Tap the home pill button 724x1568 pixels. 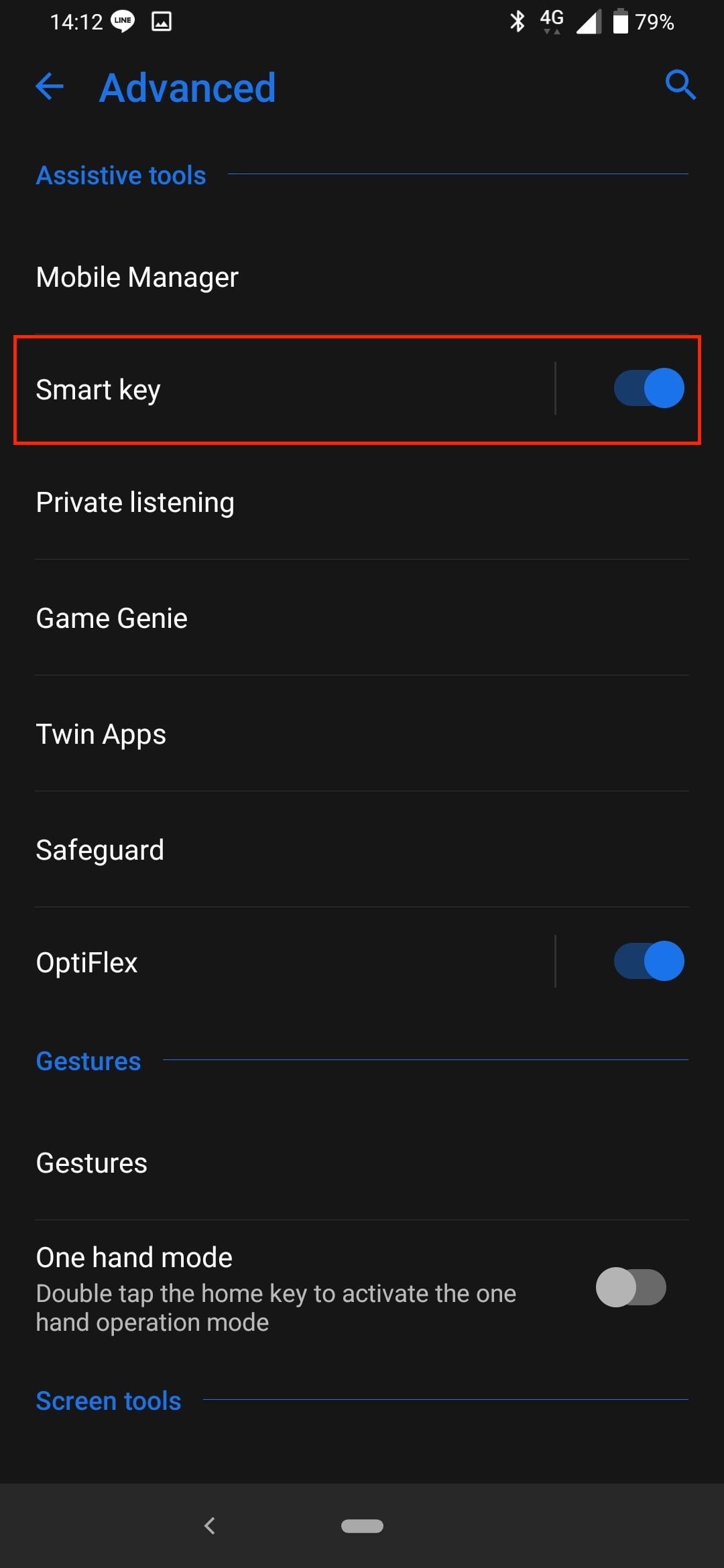362,1526
